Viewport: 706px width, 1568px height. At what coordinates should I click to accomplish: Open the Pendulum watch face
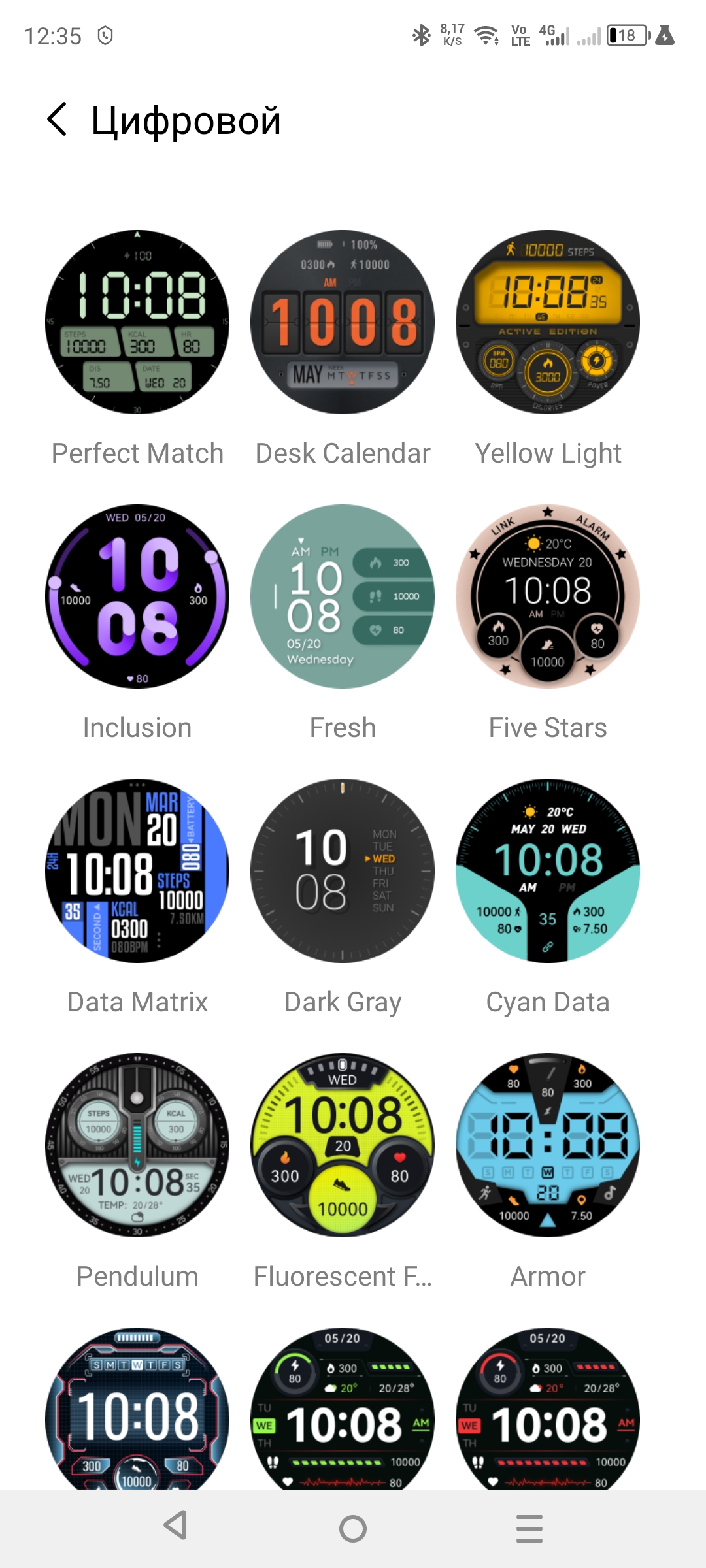click(x=137, y=1145)
